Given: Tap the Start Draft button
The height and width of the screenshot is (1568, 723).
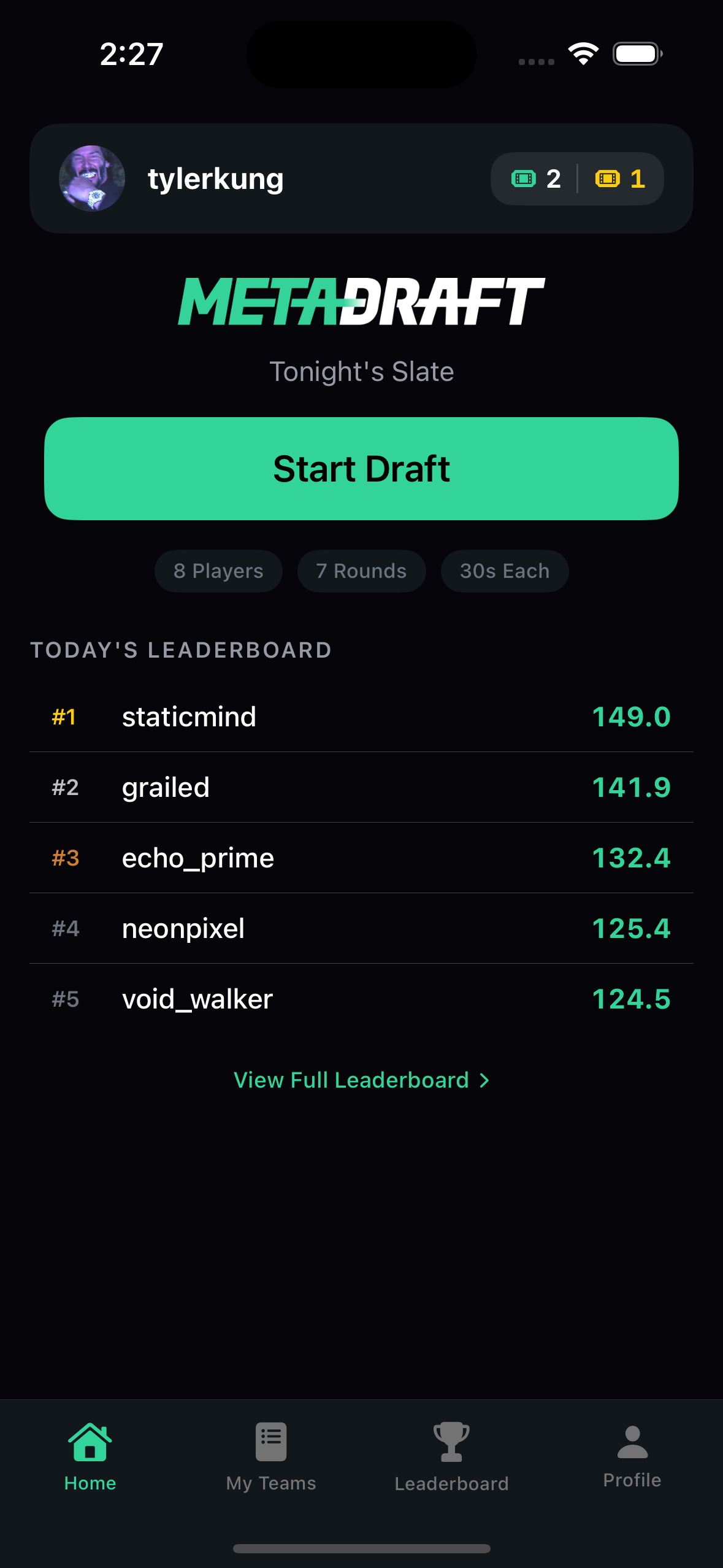Looking at the screenshot, I should tap(361, 469).
